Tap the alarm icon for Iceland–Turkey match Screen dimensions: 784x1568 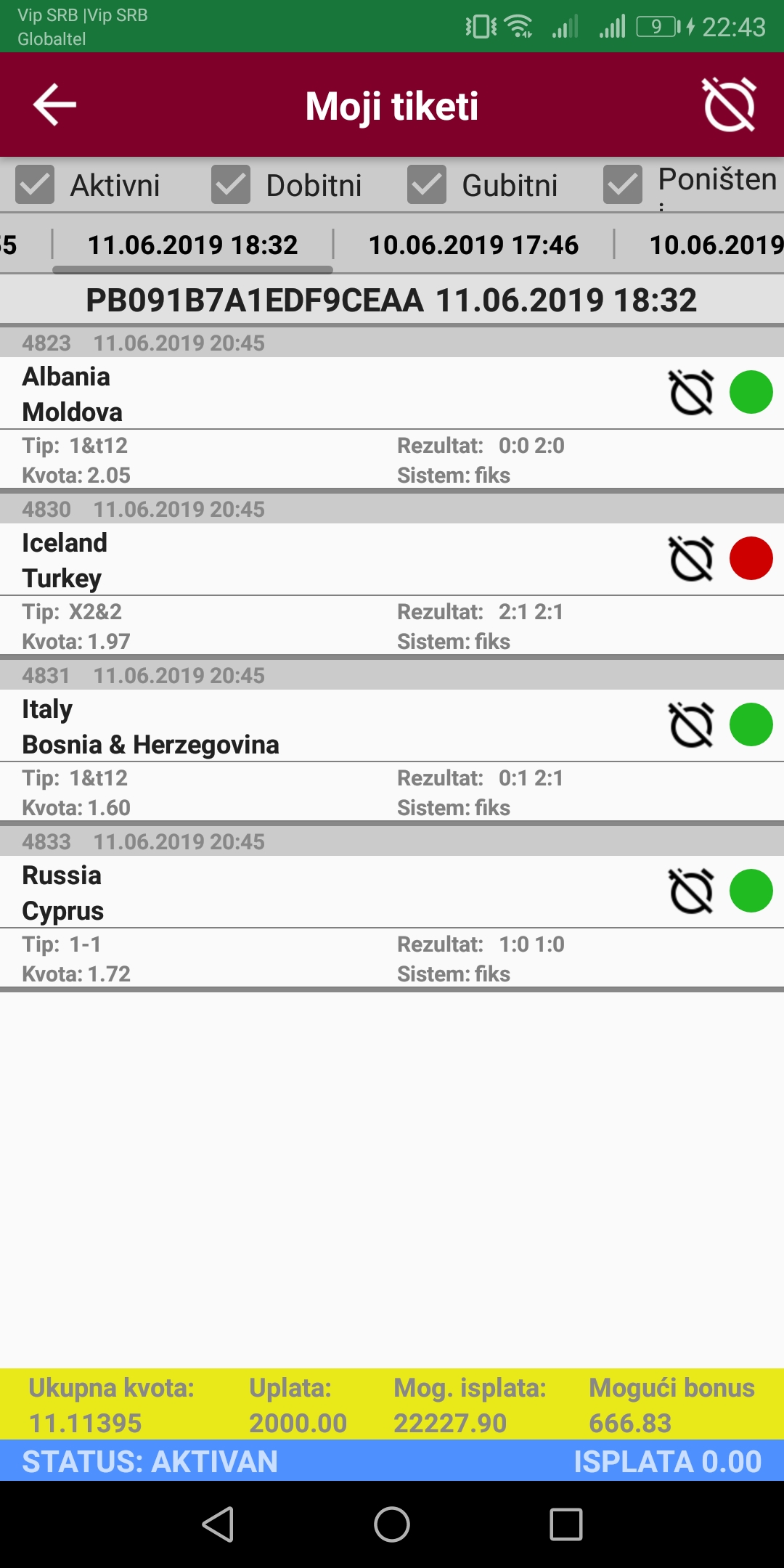pyautogui.click(x=691, y=559)
